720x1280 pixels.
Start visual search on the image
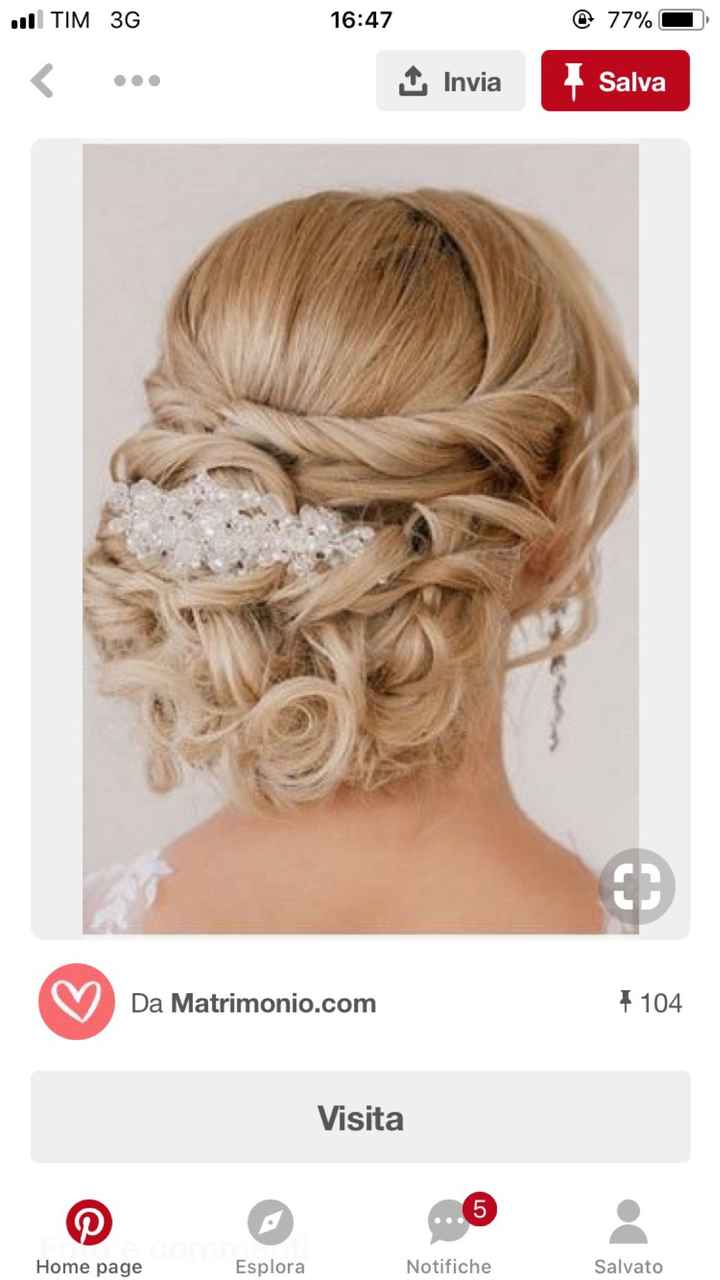click(x=637, y=886)
